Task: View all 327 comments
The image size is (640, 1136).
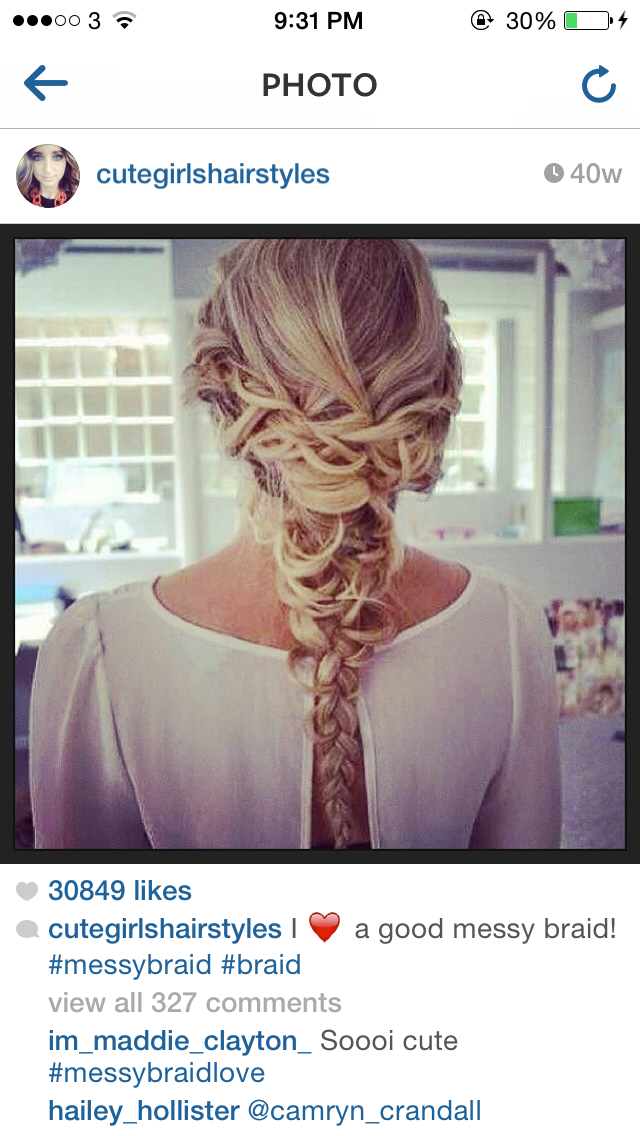Action: pyautogui.click(x=195, y=1003)
